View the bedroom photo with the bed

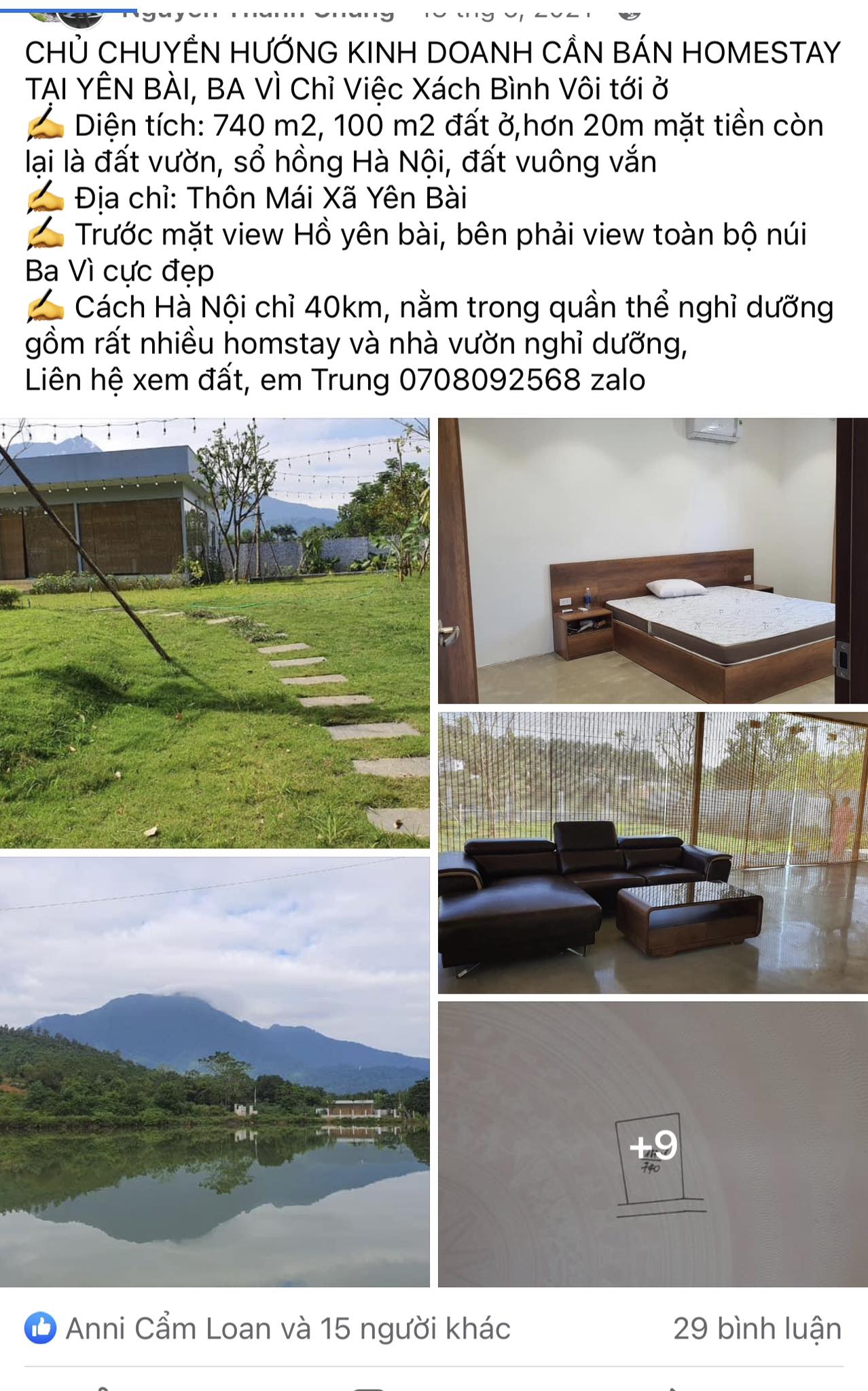pyautogui.click(x=652, y=560)
